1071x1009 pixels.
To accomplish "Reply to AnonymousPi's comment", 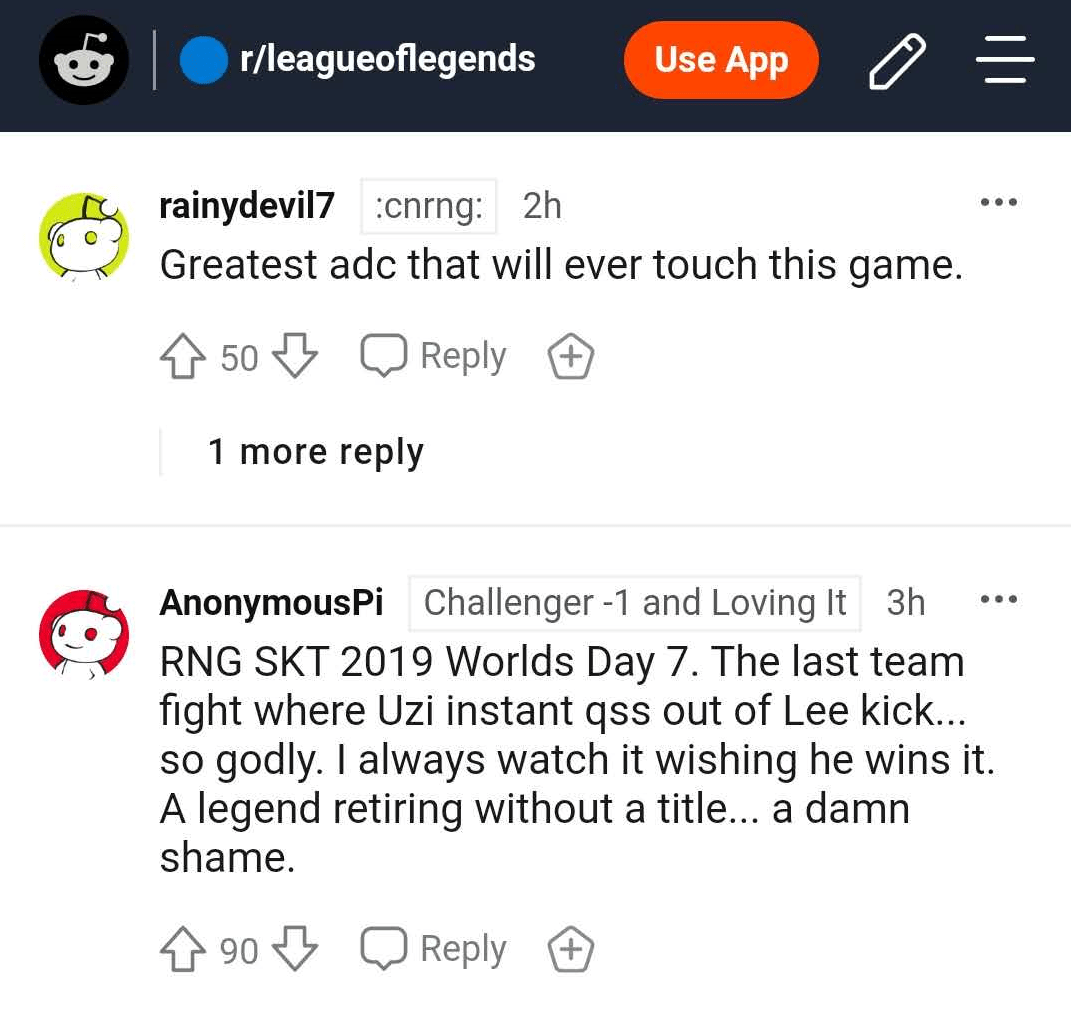I will [434, 948].
